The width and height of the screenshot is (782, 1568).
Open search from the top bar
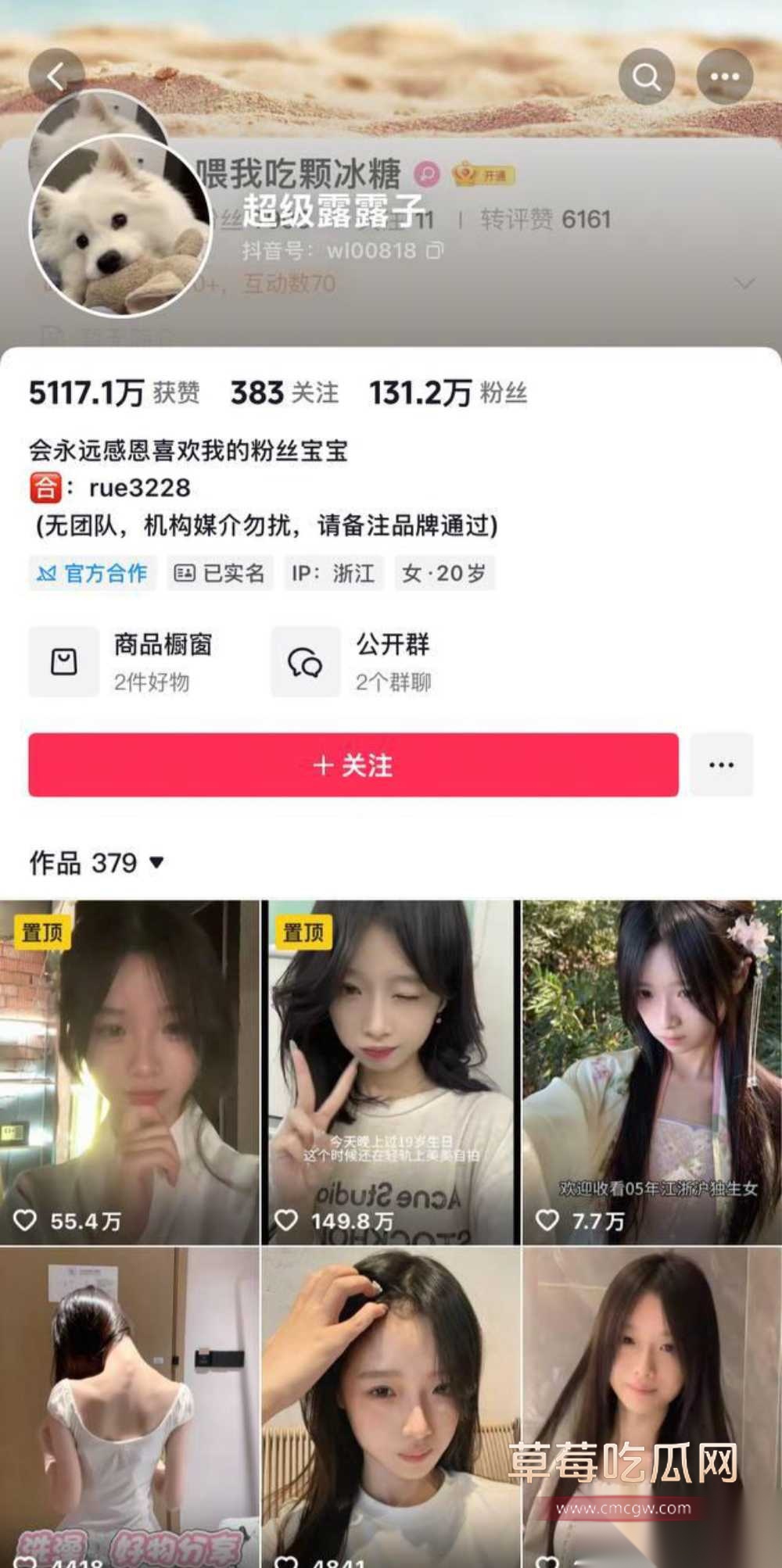pyautogui.click(x=646, y=77)
